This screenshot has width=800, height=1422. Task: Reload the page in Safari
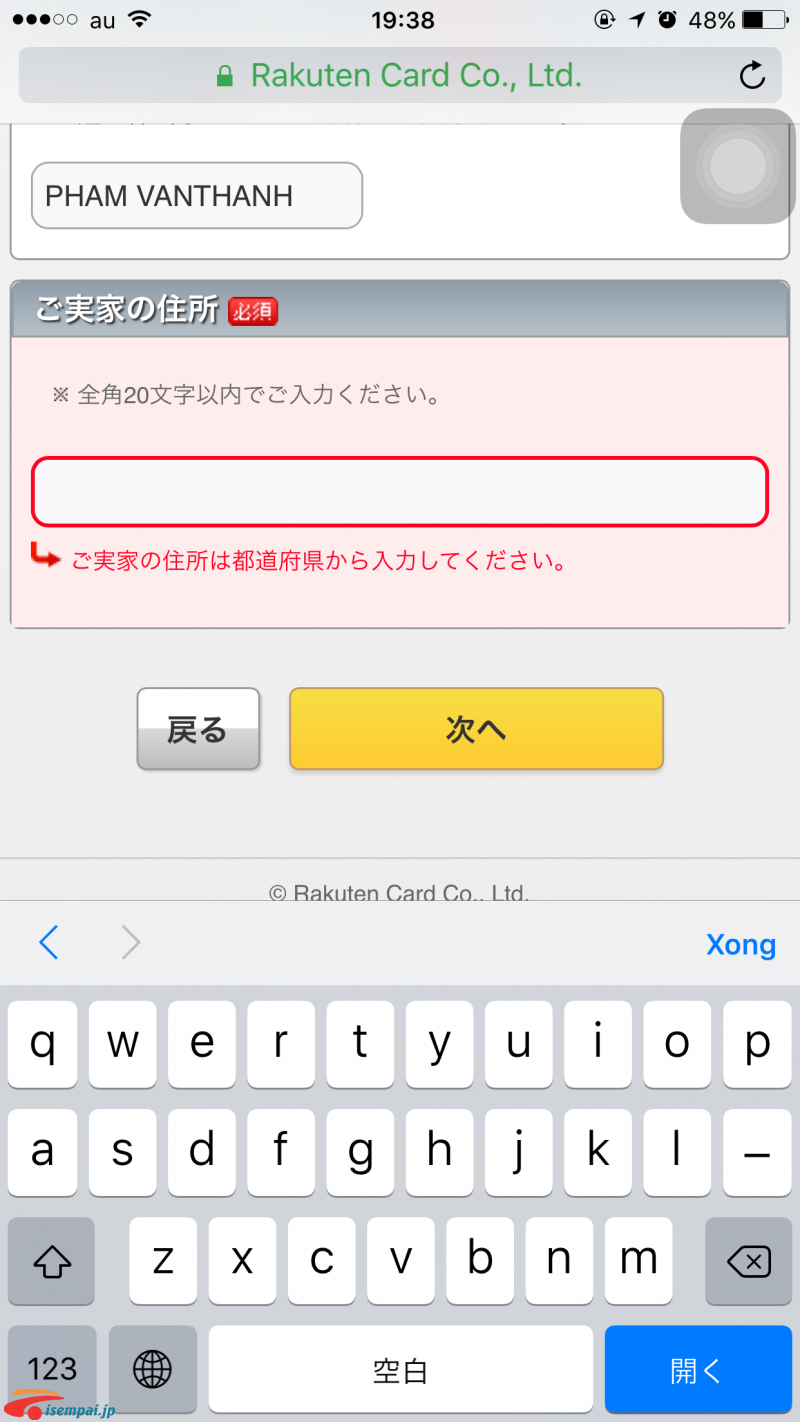coord(751,75)
